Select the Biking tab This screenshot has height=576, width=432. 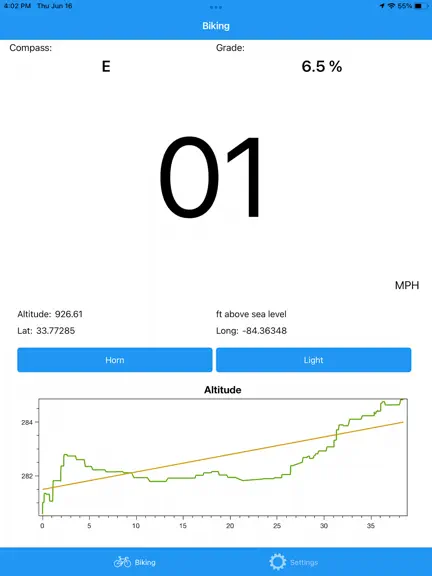click(134, 562)
